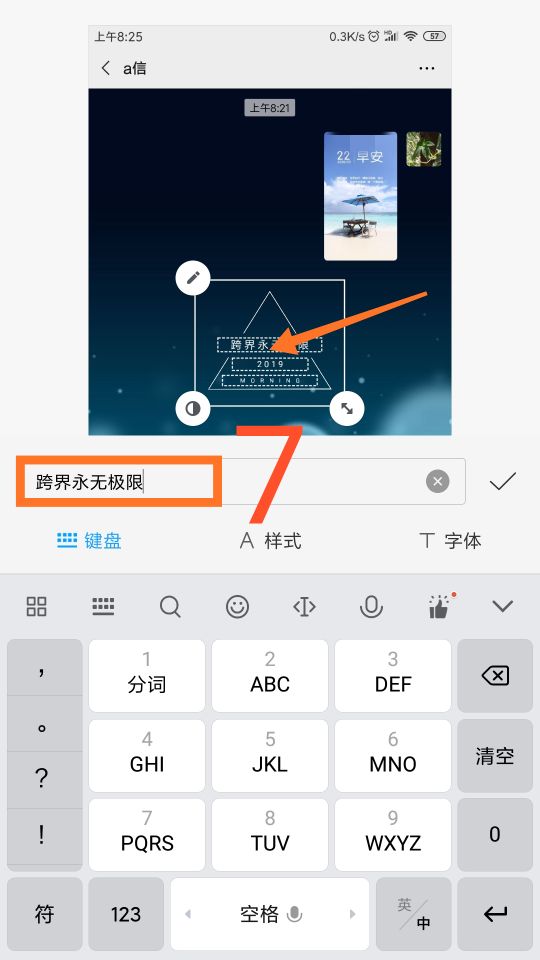Tap the text field containing 跨界永无极限
The image size is (540, 960).
pyautogui.click(x=241, y=482)
